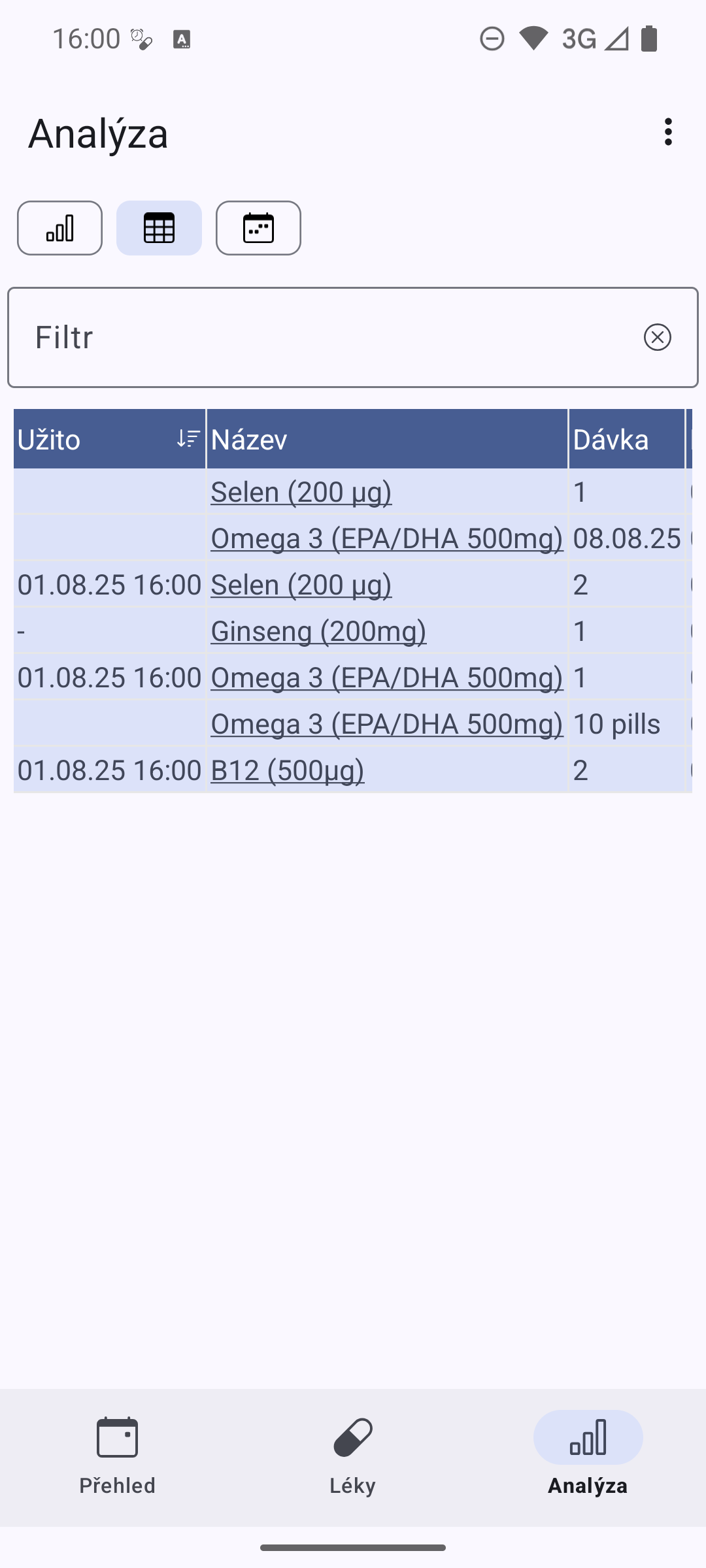
Task: Open Omega 3 link with dose 08.08.25
Action: pos(386,538)
